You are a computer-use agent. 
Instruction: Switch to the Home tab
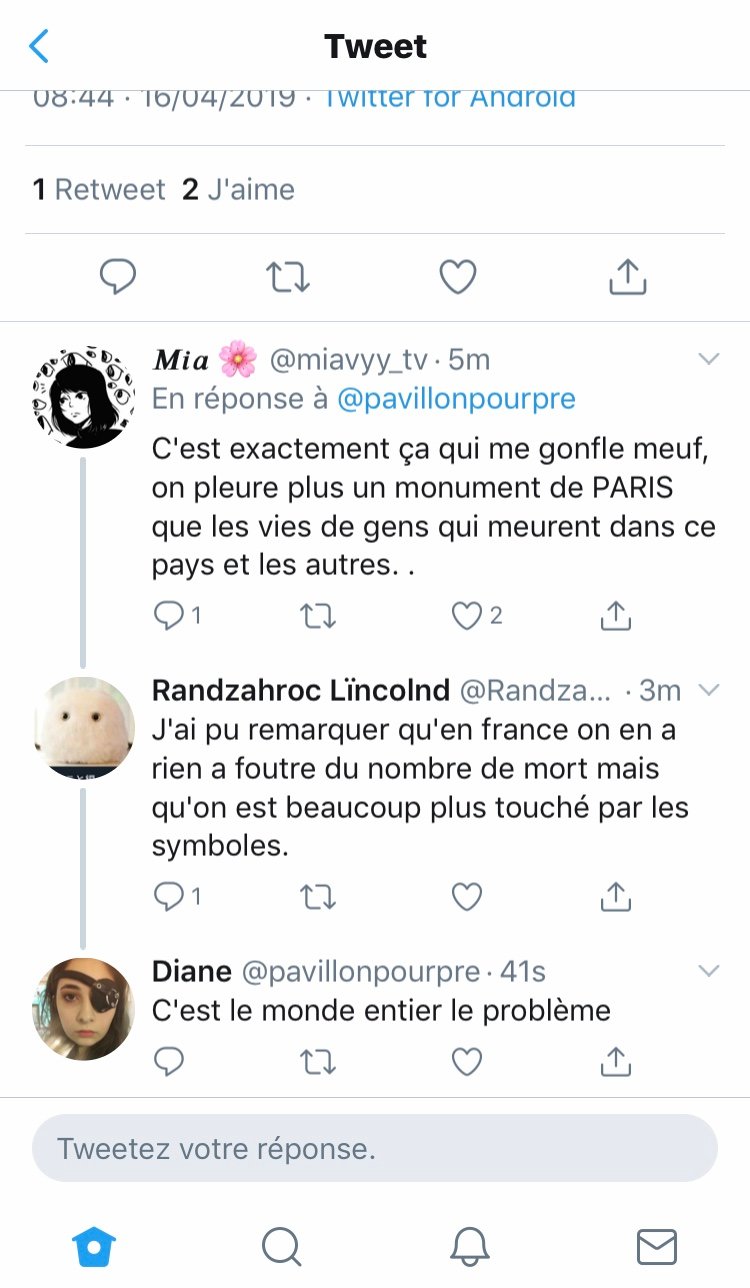pyautogui.click(x=94, y=1246)
